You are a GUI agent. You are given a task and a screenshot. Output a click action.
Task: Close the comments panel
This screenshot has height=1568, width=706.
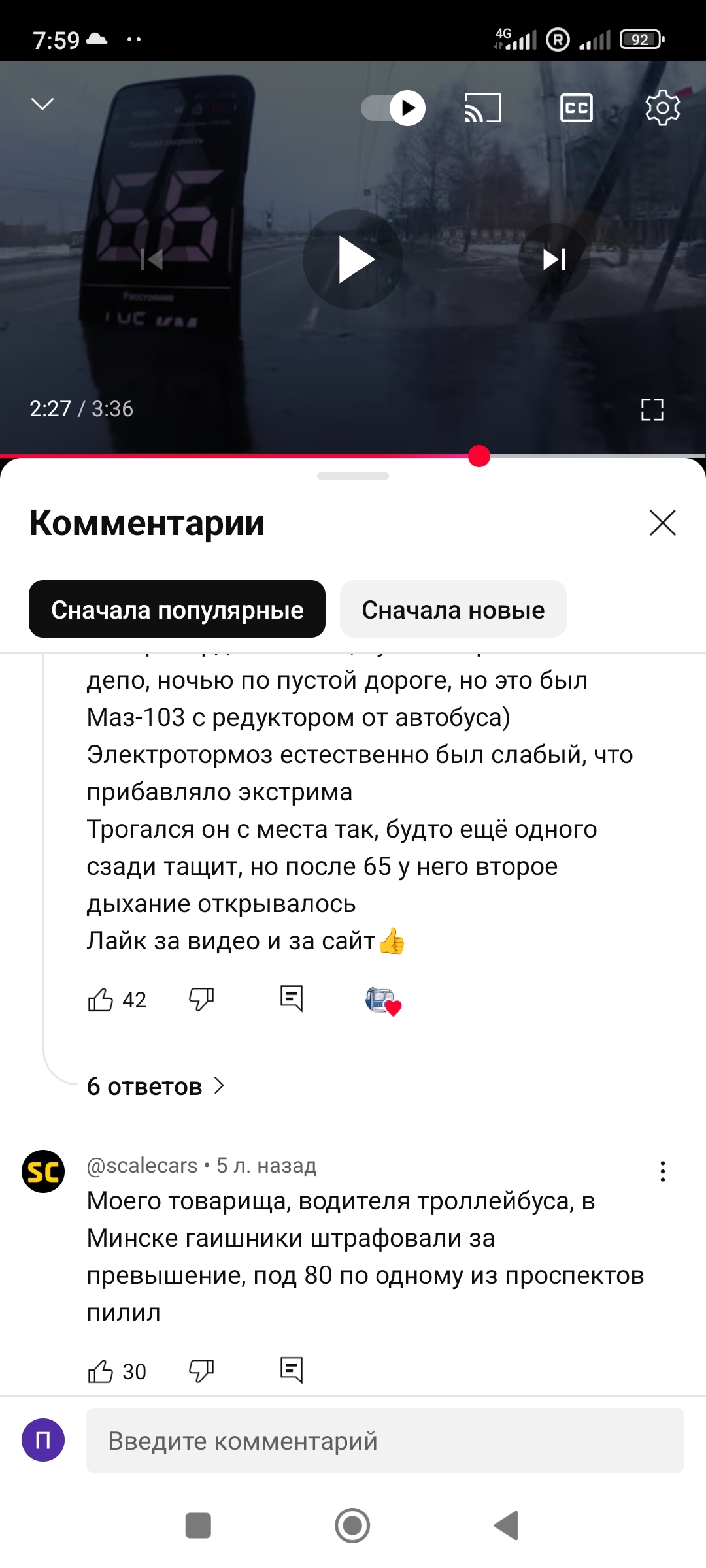point(662,523)
